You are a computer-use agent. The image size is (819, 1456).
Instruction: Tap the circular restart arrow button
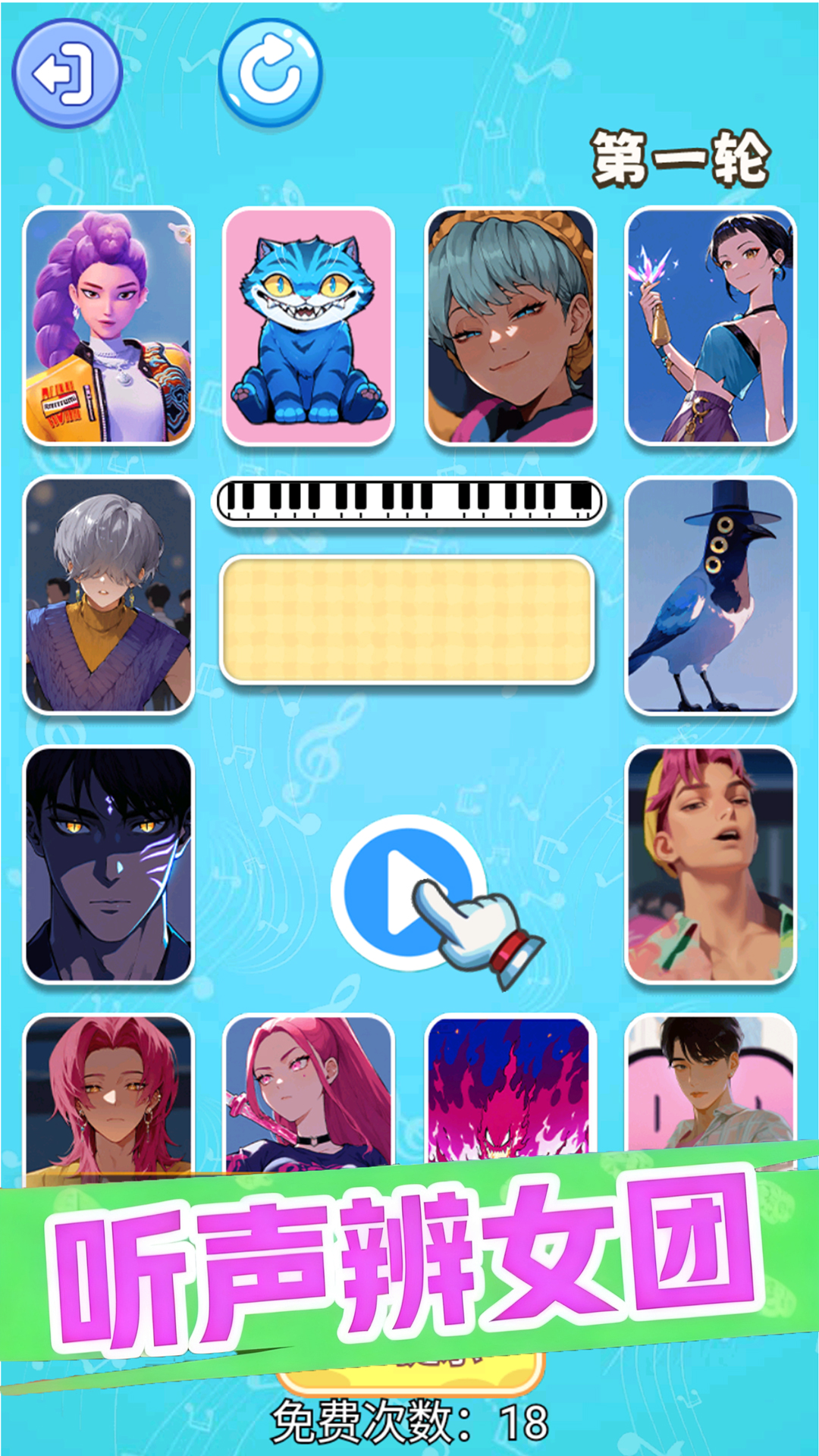tap(271, 73)
